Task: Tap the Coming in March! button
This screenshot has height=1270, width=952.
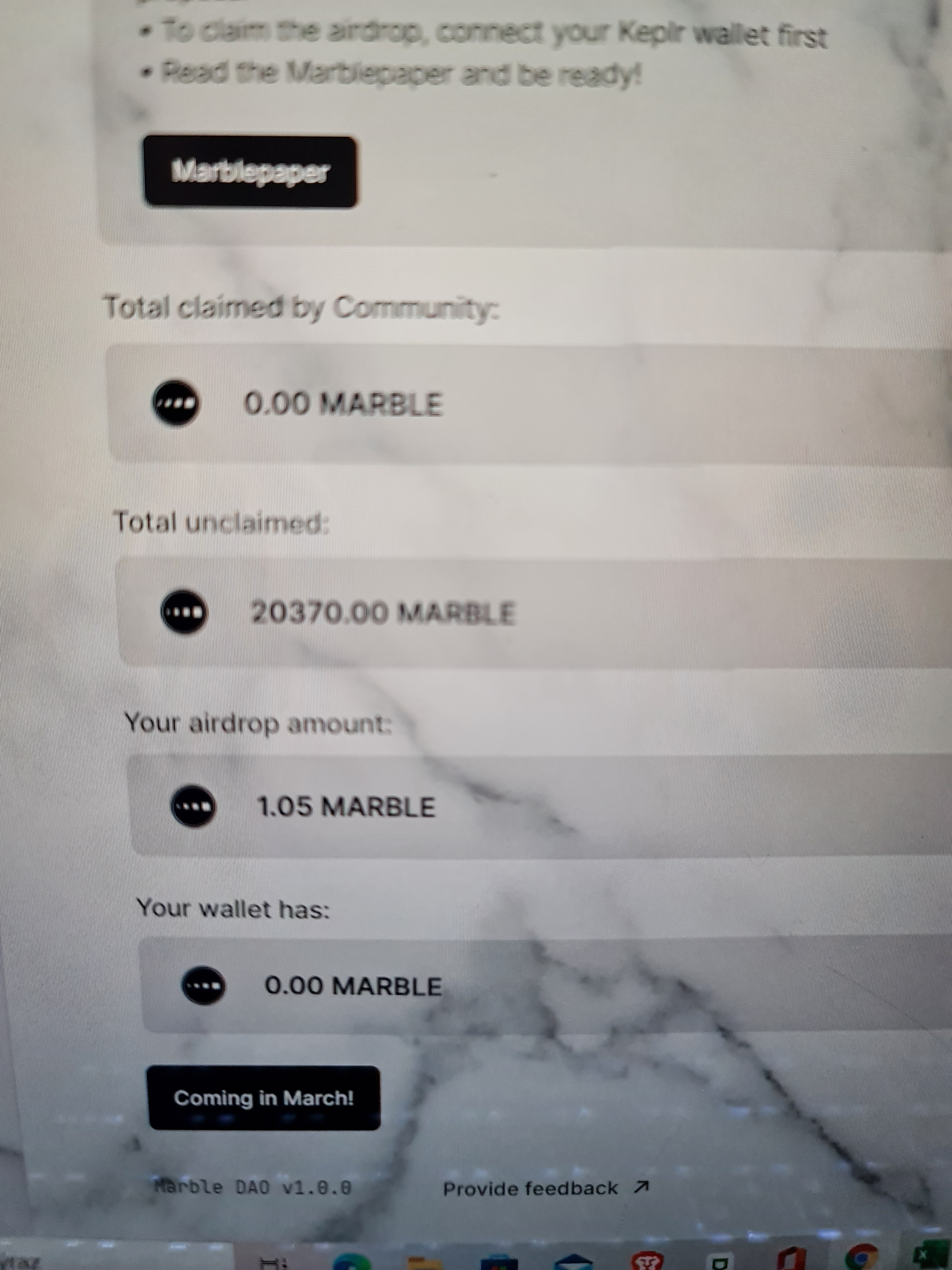Action: pos(264,1098)
